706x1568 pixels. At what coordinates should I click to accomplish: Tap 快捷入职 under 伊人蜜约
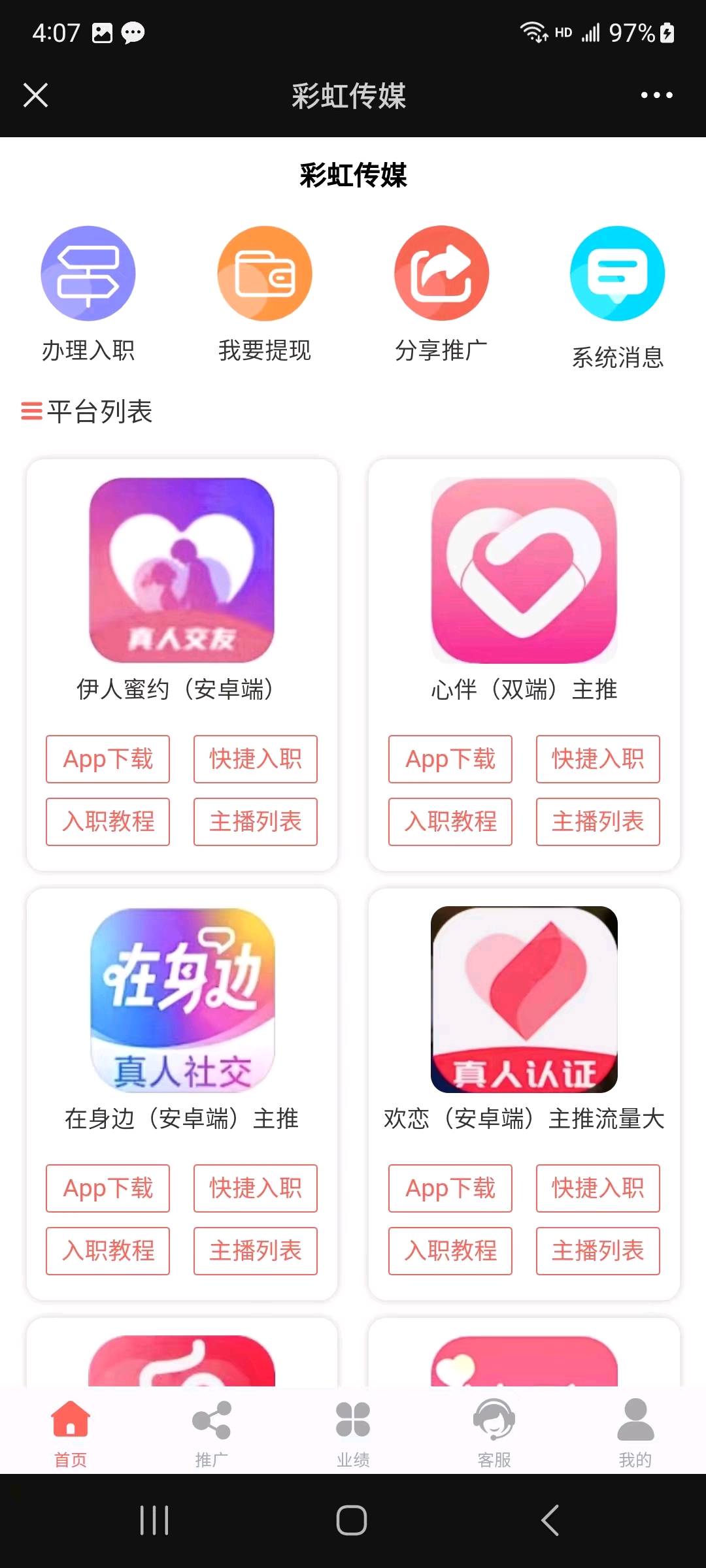255,759
